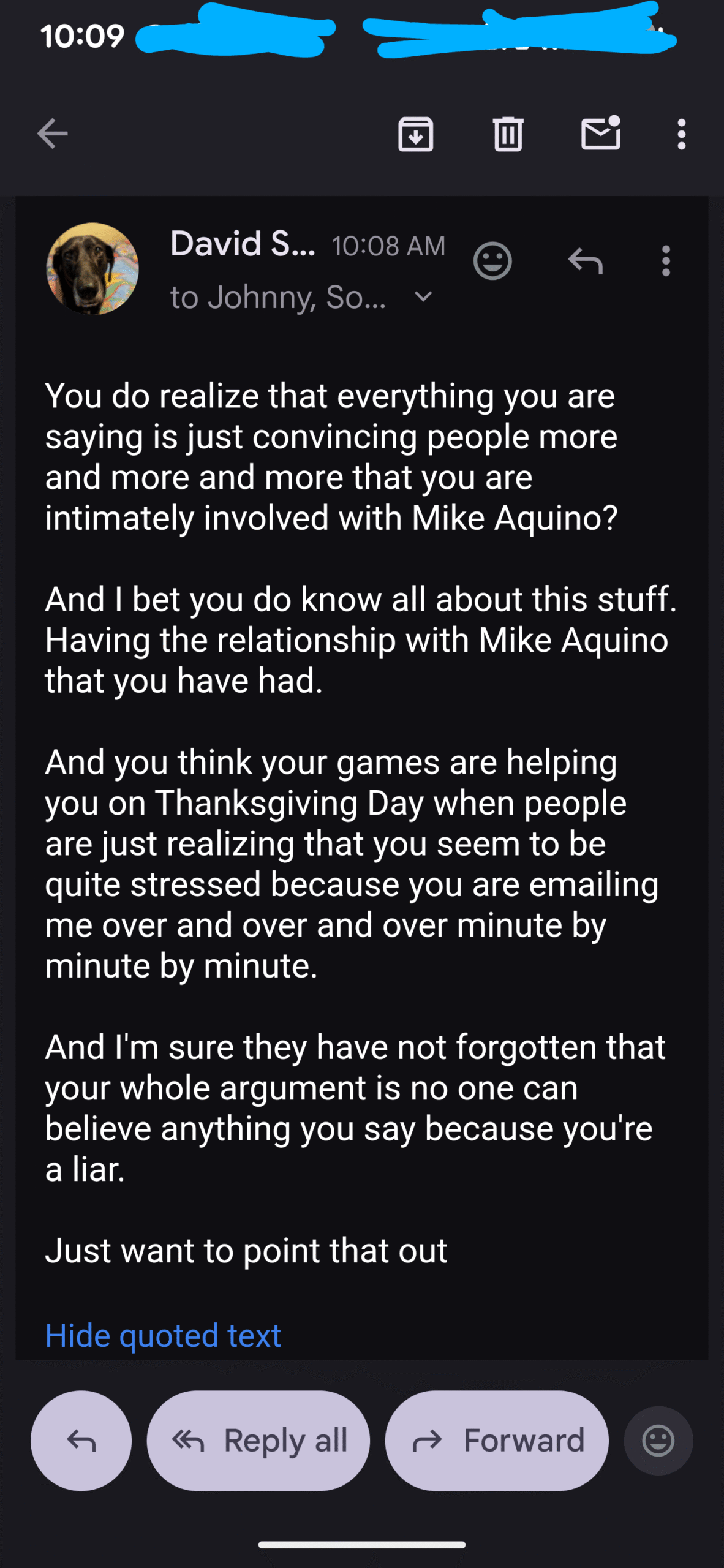Forward this email

pos(497,1441)
